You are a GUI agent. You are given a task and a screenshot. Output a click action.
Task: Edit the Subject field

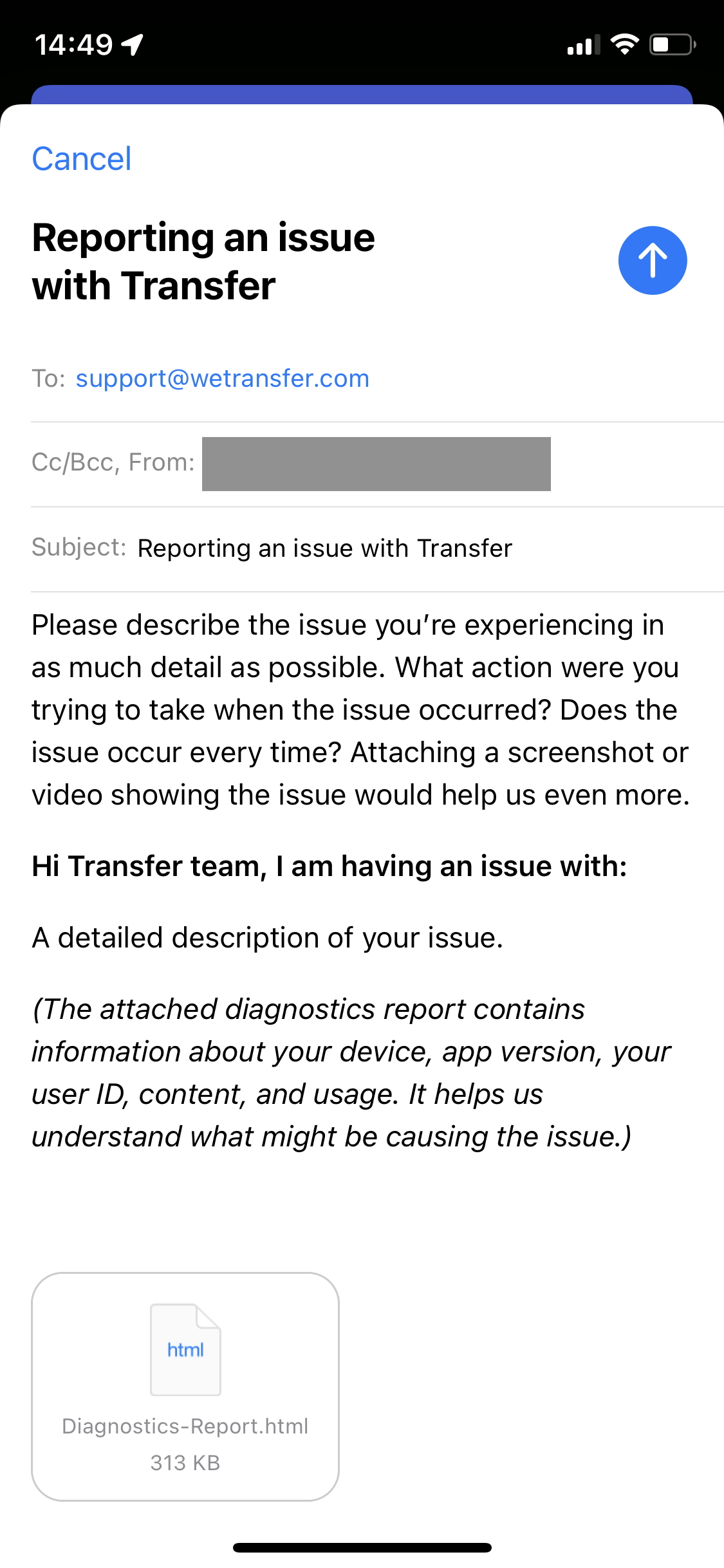[377, 549]
